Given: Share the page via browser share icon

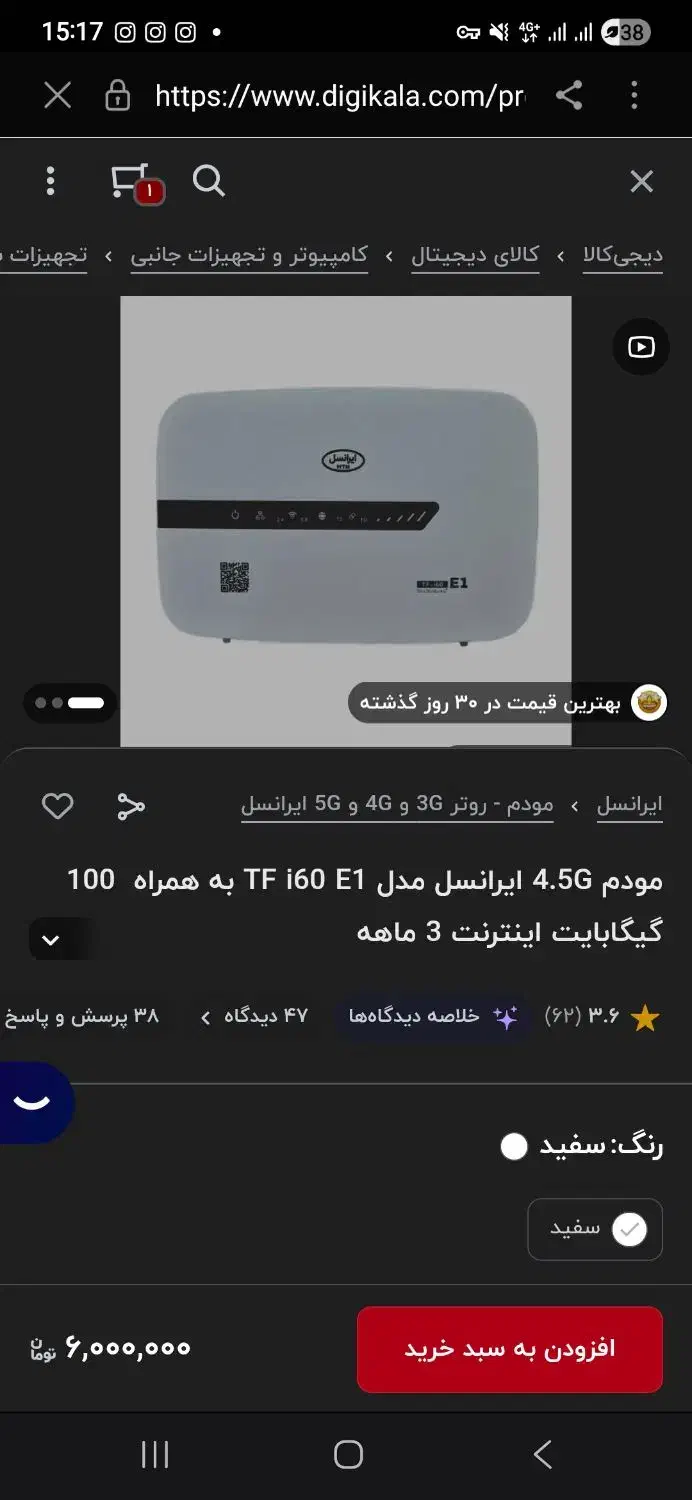Looking at the screenshot, I should coord(569,96).
